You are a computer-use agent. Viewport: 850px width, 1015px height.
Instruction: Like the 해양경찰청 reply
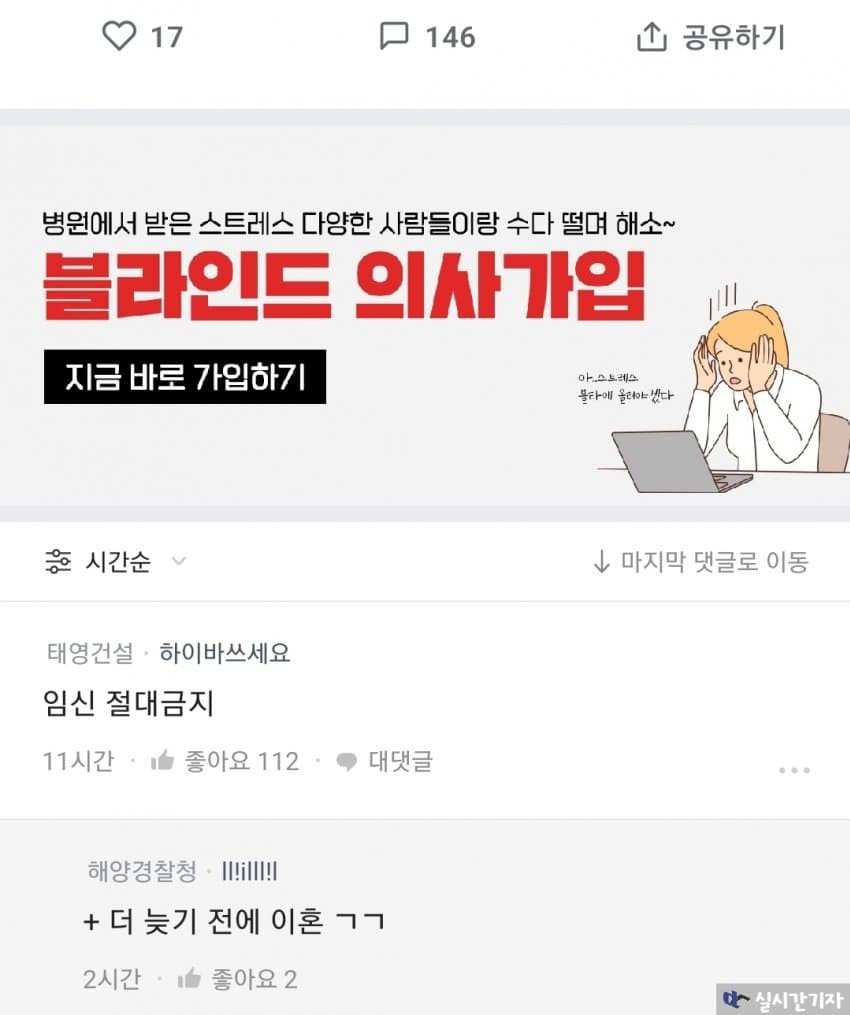(x=237, y=979)
